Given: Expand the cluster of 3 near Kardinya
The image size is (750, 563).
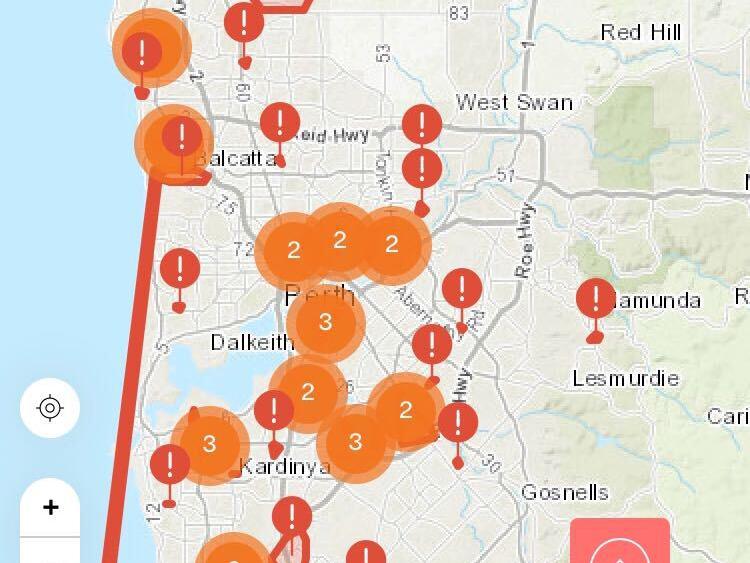Looking at the screenshot, I should tap(209, 443).
